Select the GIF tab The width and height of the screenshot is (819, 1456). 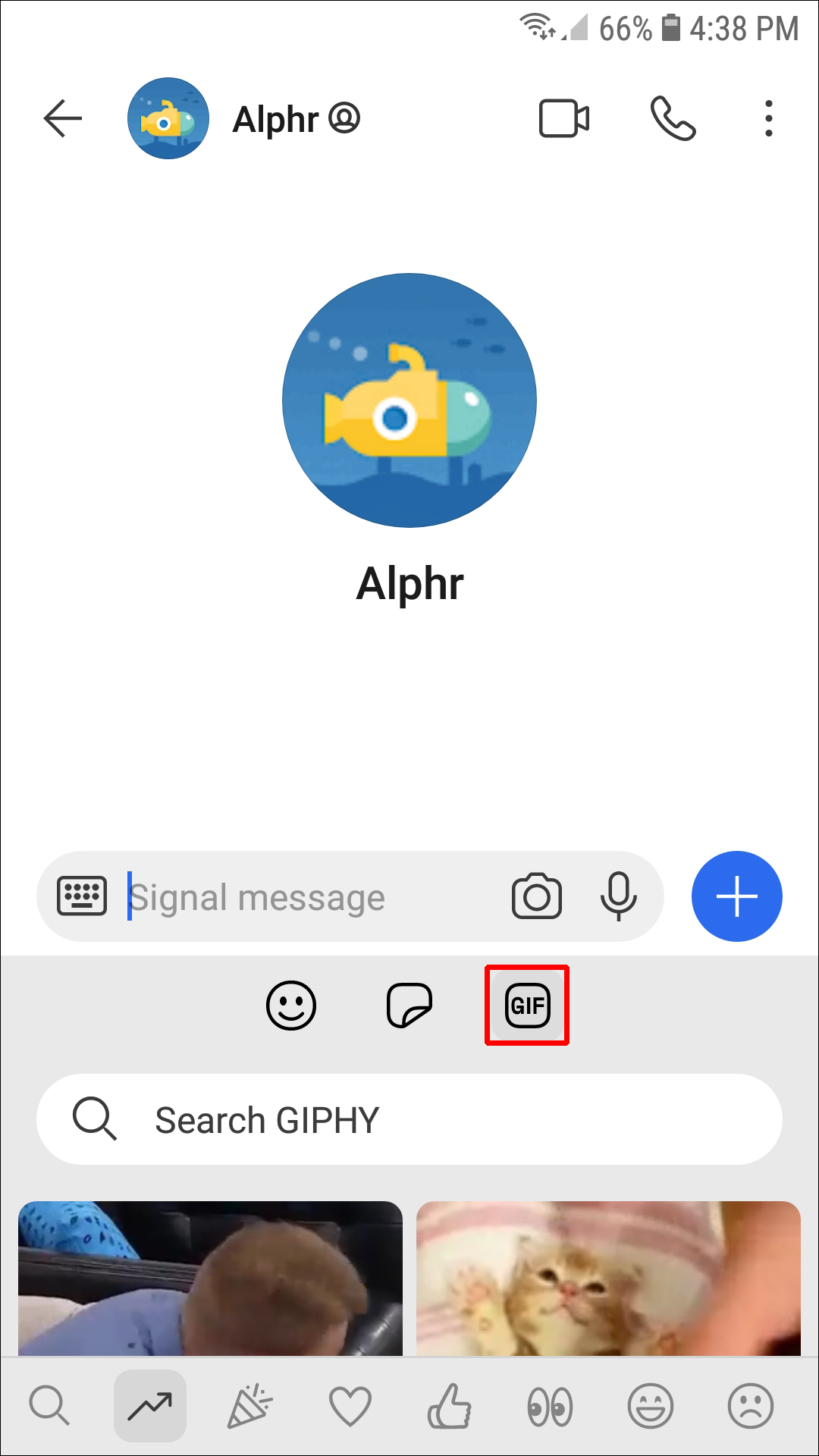click(527, 1006)
